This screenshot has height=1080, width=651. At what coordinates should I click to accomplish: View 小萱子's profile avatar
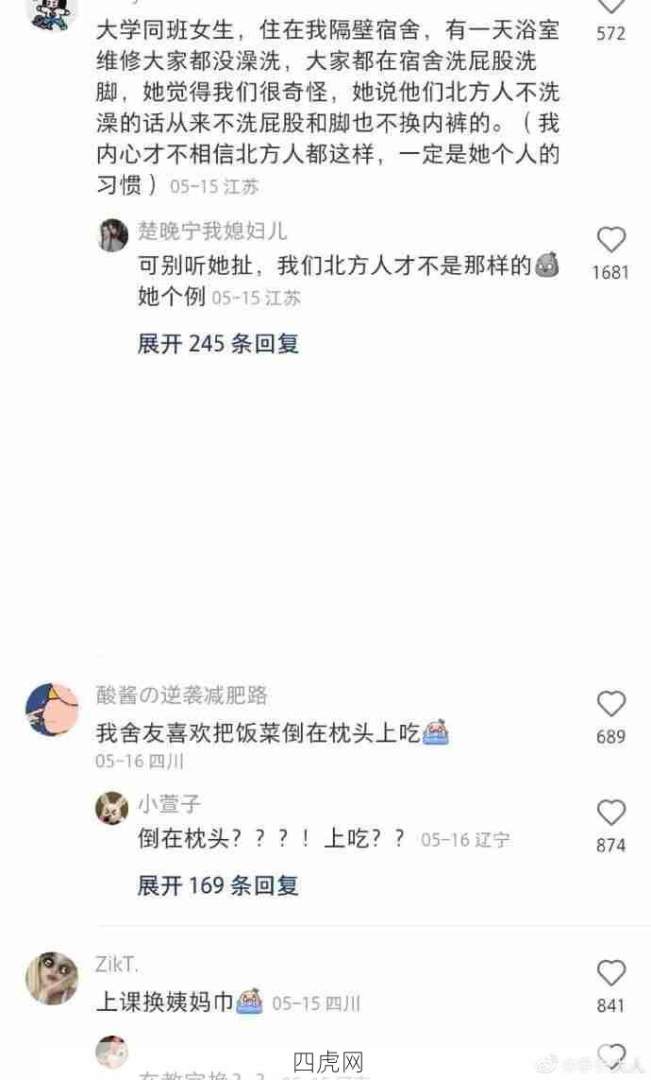pyautogui.click(x=112, y=806)
